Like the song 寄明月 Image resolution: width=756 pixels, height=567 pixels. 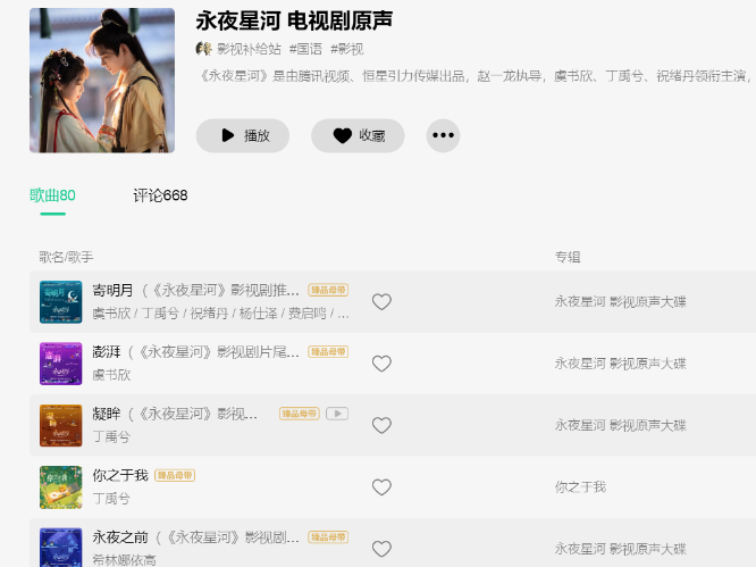381,302
